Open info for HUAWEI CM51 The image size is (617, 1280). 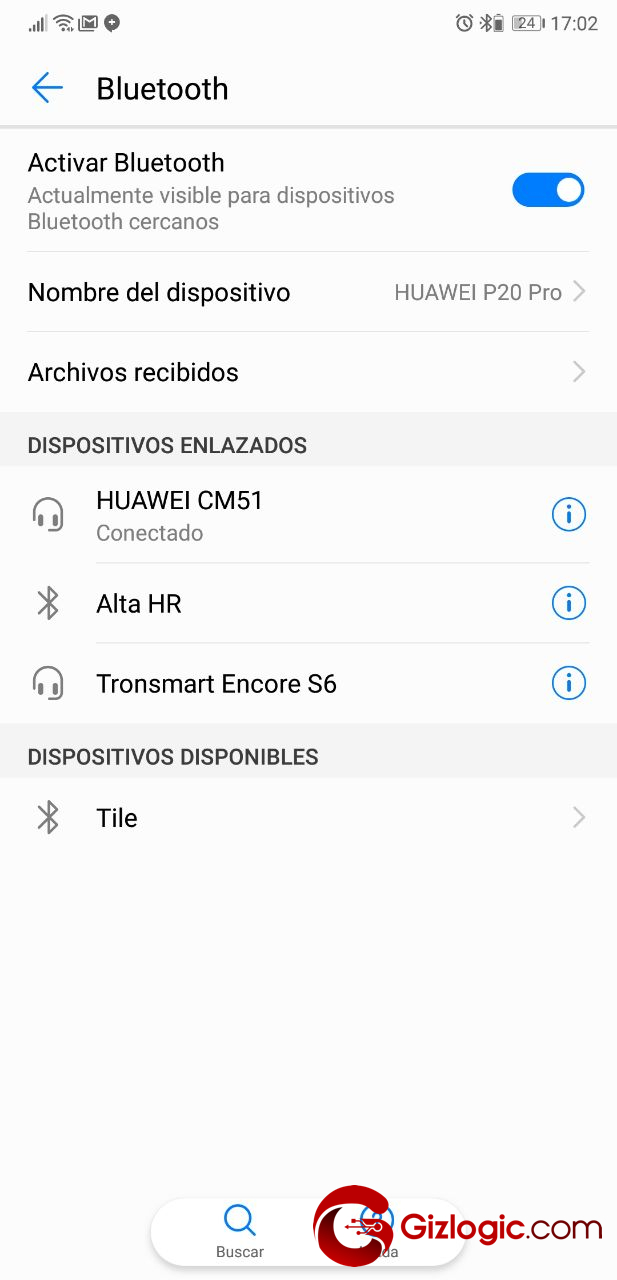569,514
